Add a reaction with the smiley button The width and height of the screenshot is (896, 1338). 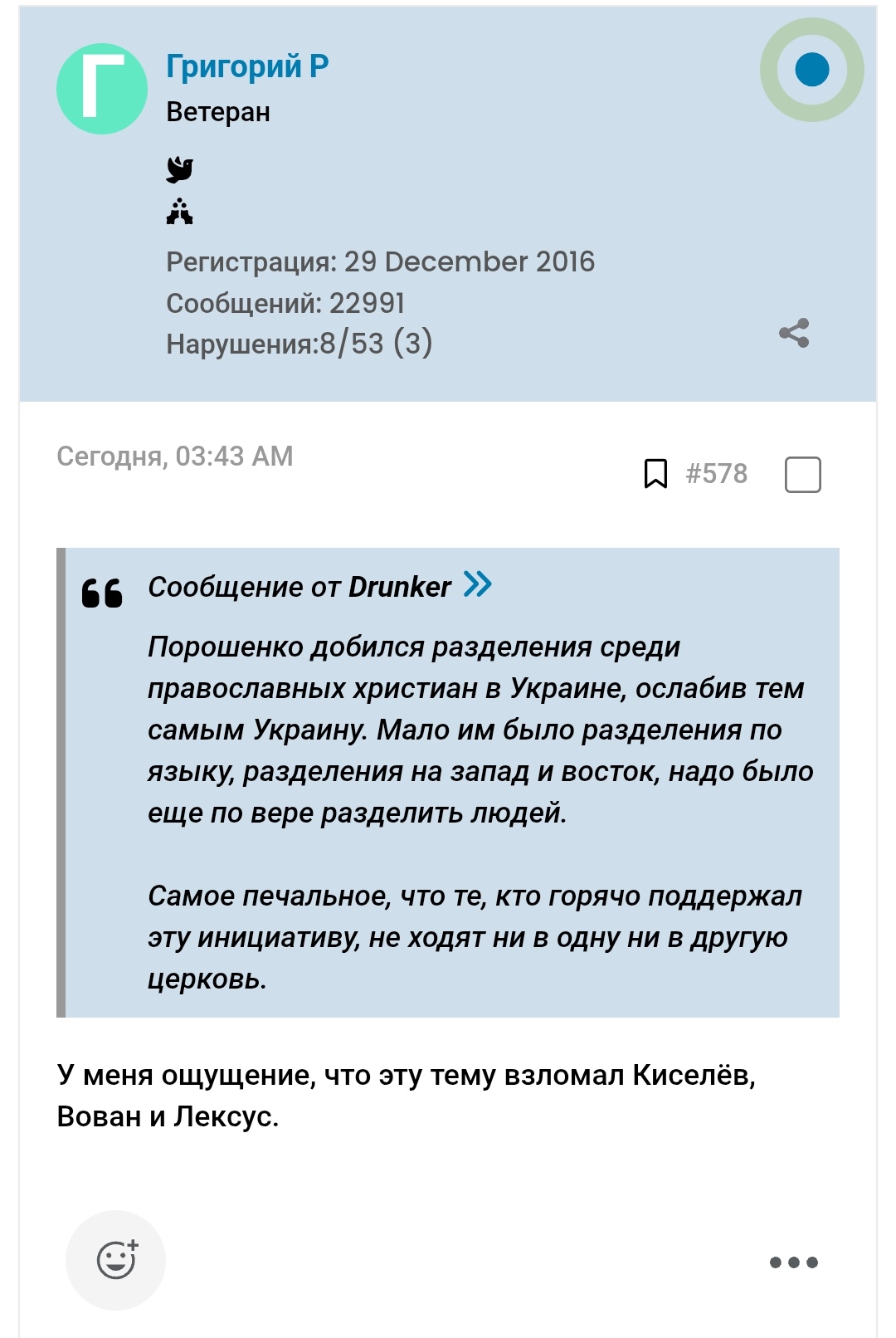coord(116,1260)
